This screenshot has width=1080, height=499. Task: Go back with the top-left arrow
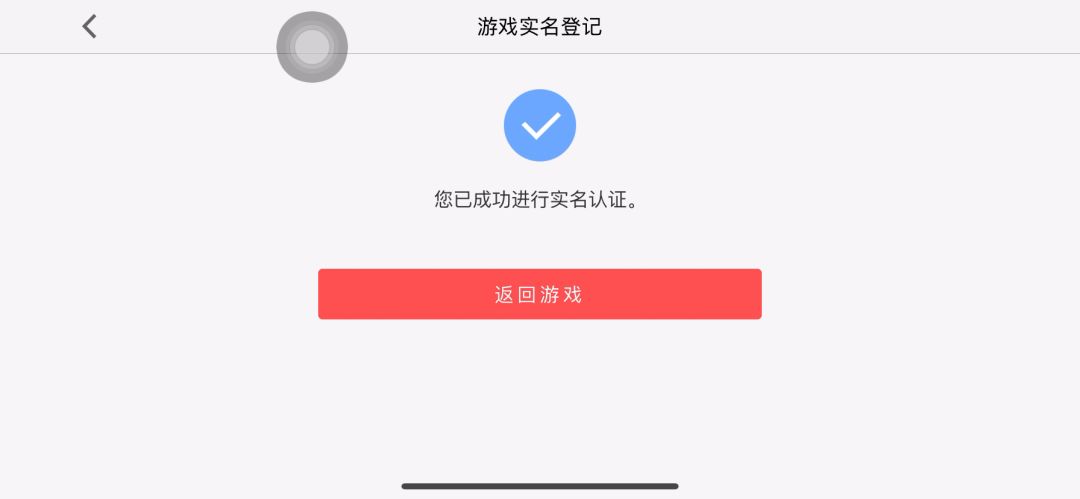[90, 27]
